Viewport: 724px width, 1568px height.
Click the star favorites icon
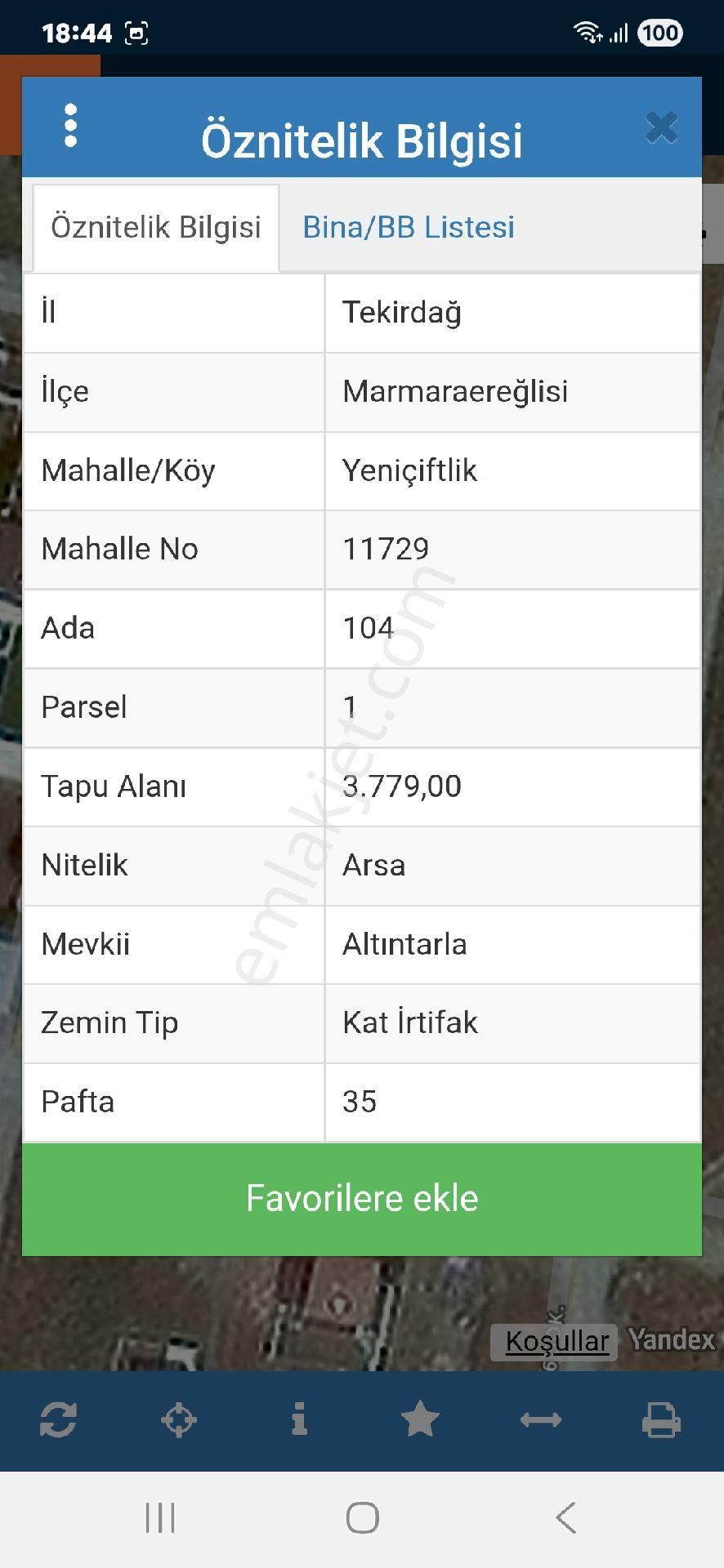420,1419
